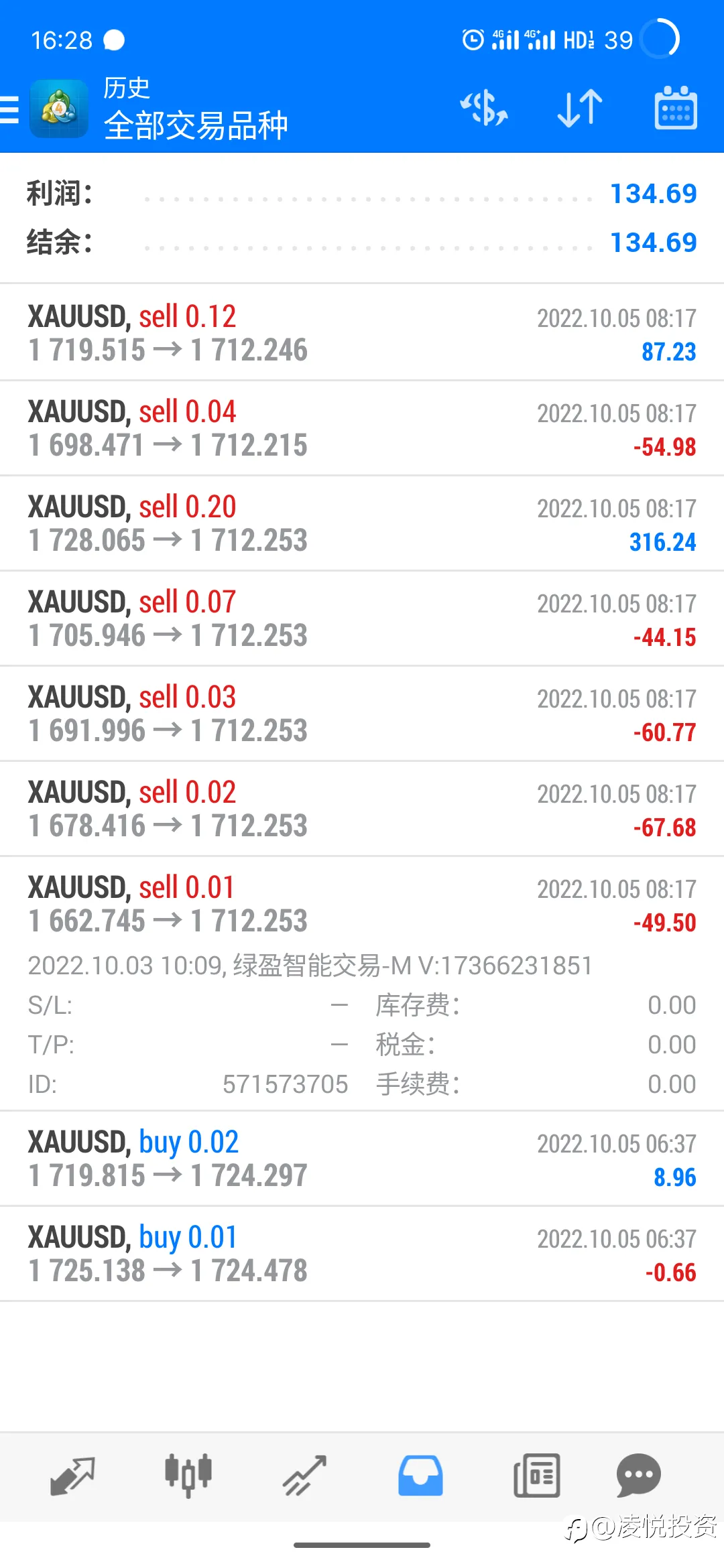
Task: Switch to the candlestick chart tab
Action: [x=188, y=1476]
